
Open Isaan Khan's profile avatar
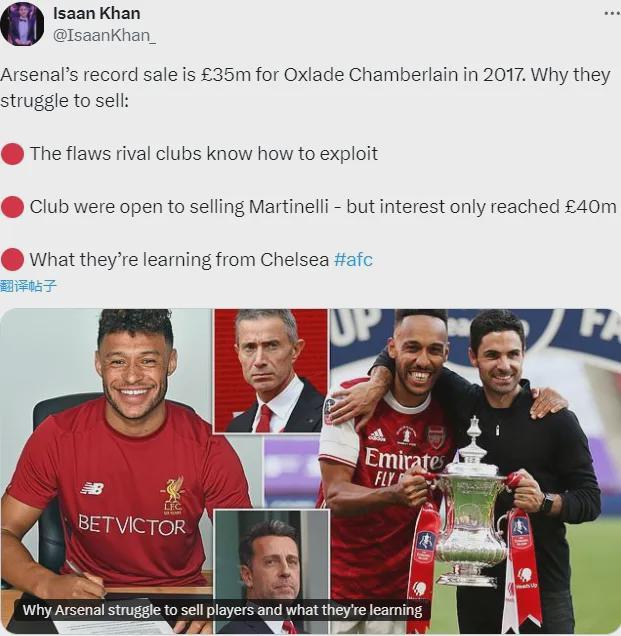pyautogui.click(x=22, y=24)
